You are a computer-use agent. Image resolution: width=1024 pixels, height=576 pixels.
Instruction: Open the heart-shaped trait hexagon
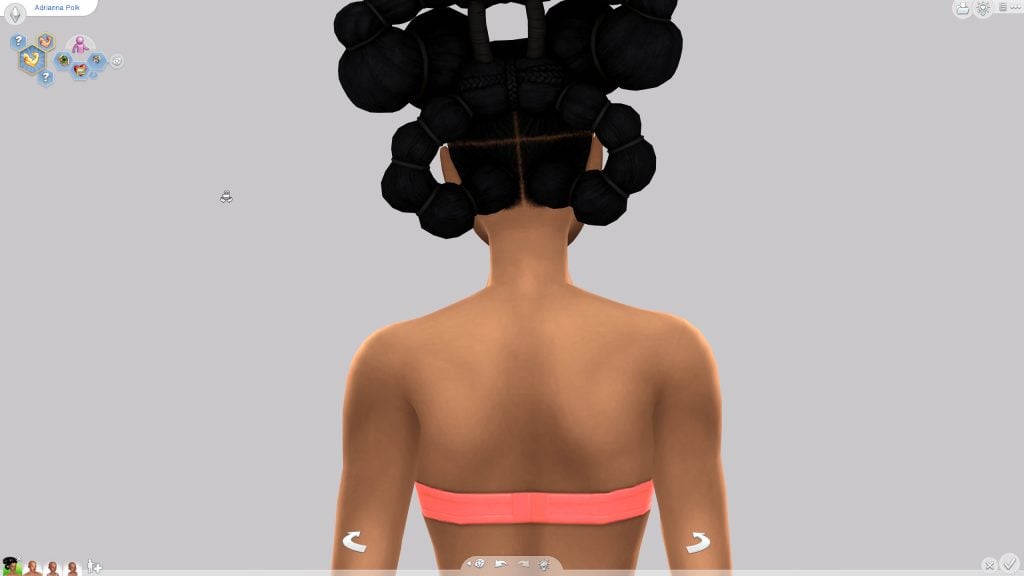click(80, 70)
